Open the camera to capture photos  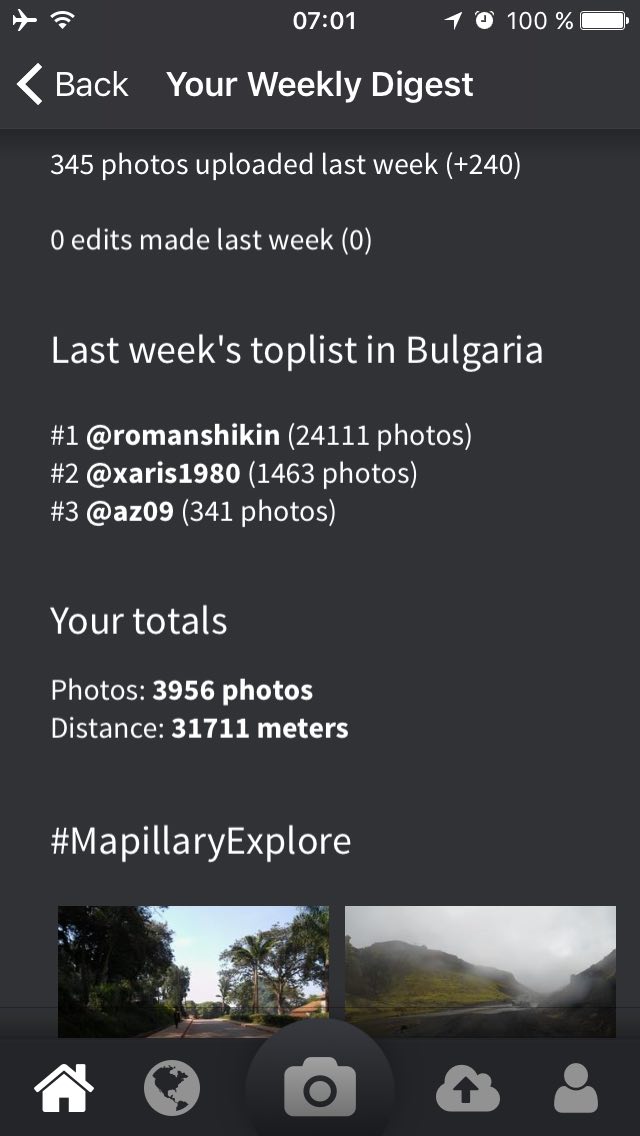point(320,1087)
